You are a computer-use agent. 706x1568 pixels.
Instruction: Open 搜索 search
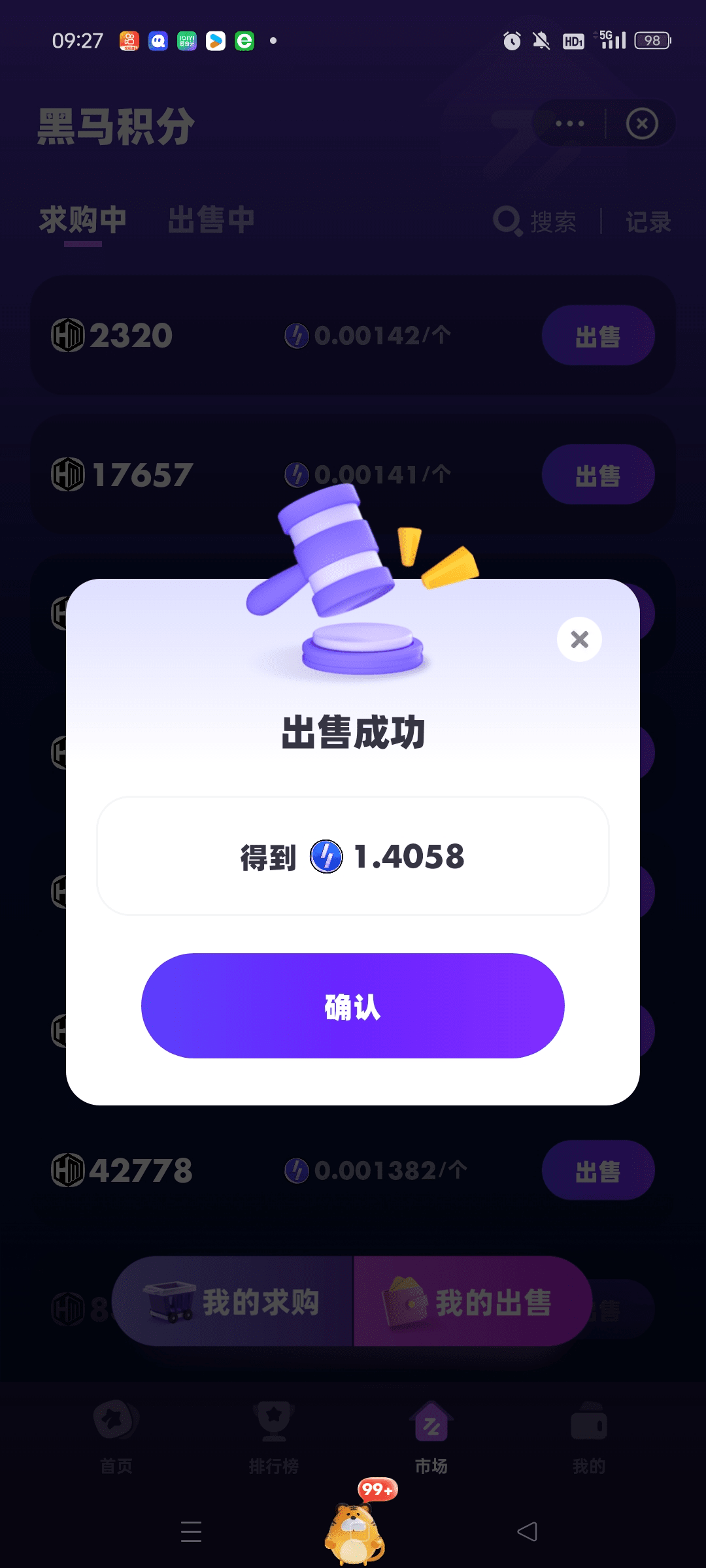(535, 221)
